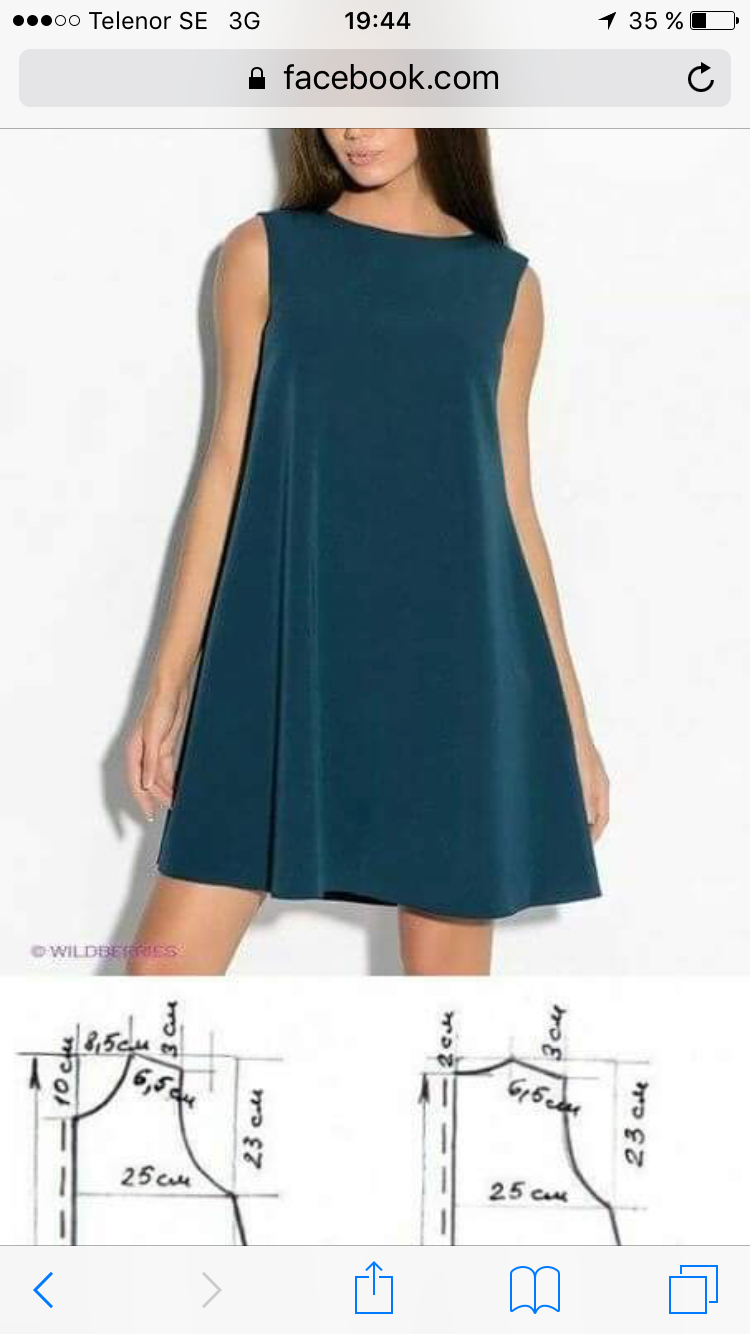The image size is (750, 1334).
Task: Open the bookmarks book icon
Action: [535, 1290]
